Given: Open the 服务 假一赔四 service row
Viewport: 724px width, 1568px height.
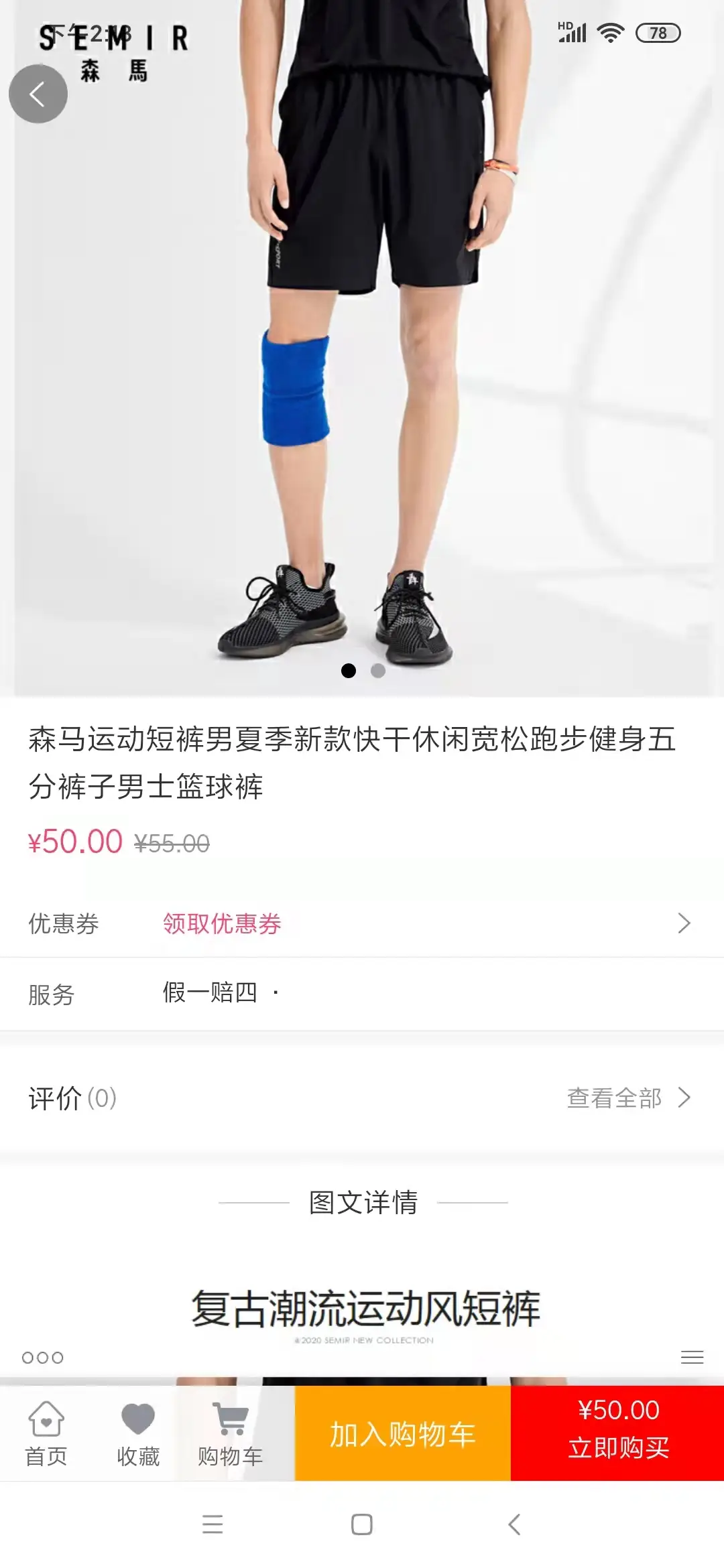Looking at the screenshot, I should pos(362,994).
